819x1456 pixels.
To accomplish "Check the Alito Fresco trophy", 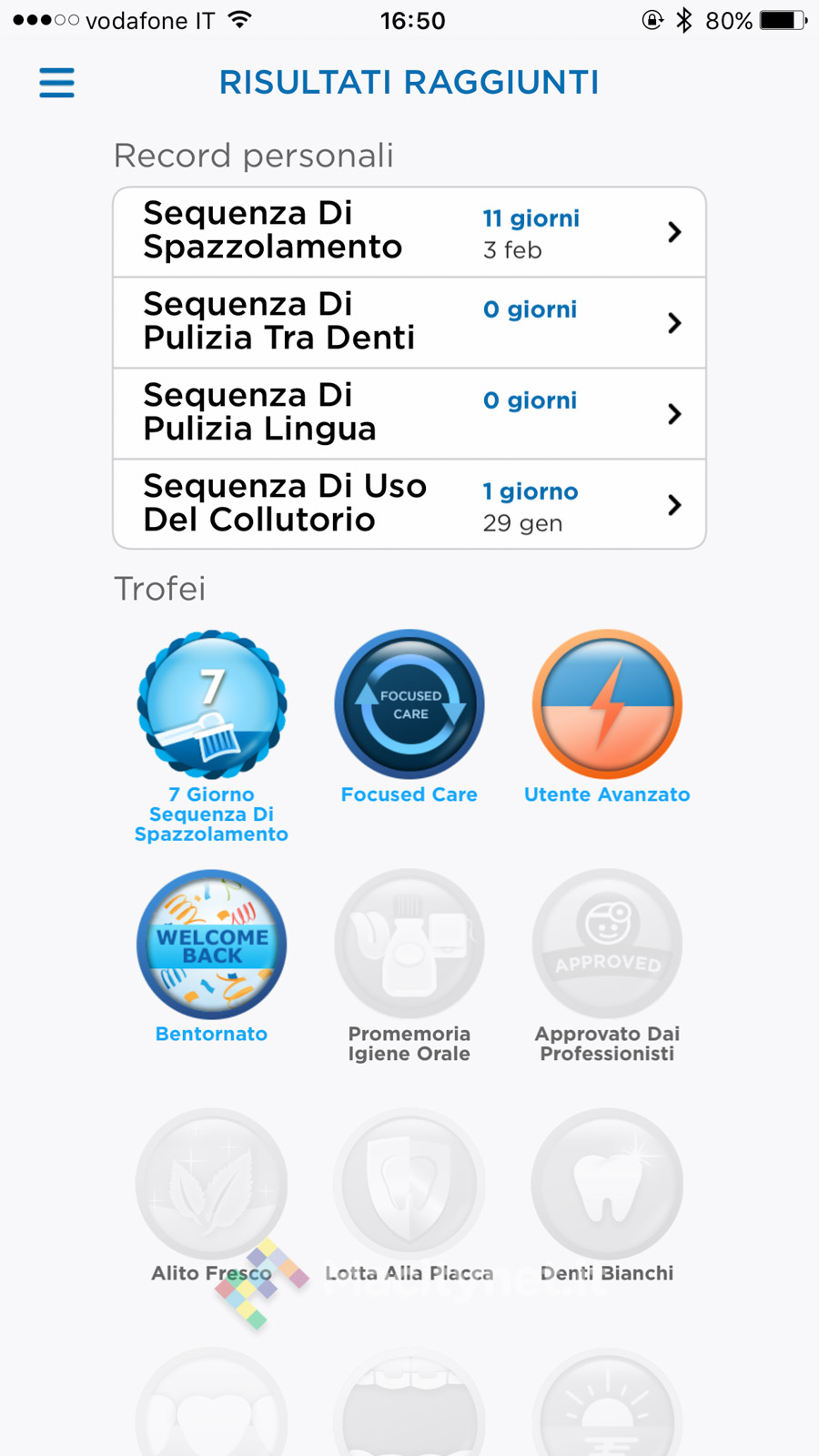I will [212, 1183].
